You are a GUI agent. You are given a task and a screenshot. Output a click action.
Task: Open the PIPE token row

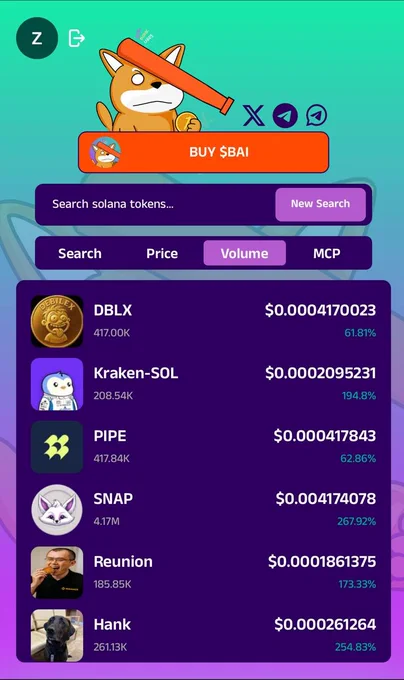pos(203,447)
